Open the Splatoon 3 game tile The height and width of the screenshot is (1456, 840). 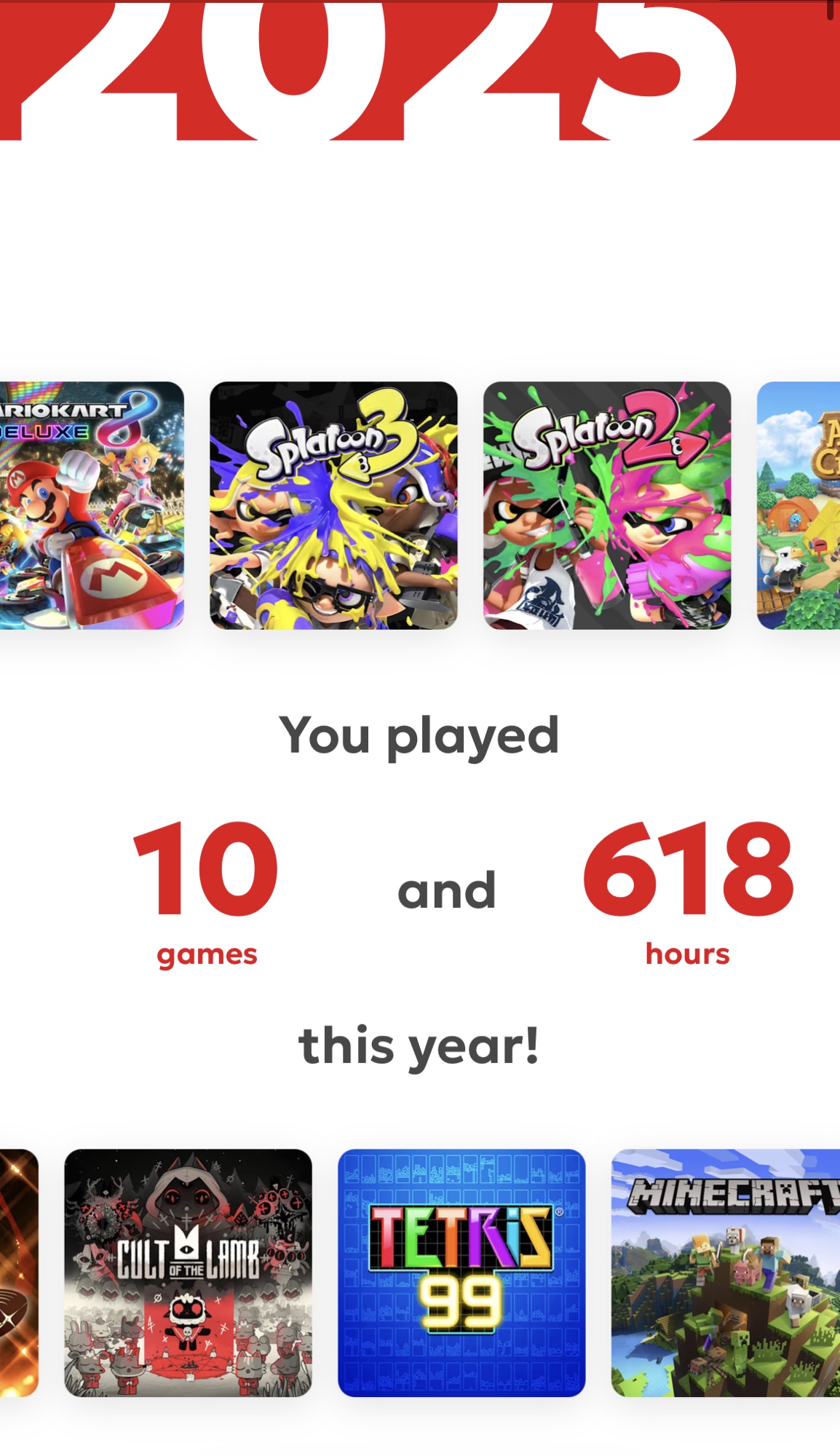tap(333, 505)
